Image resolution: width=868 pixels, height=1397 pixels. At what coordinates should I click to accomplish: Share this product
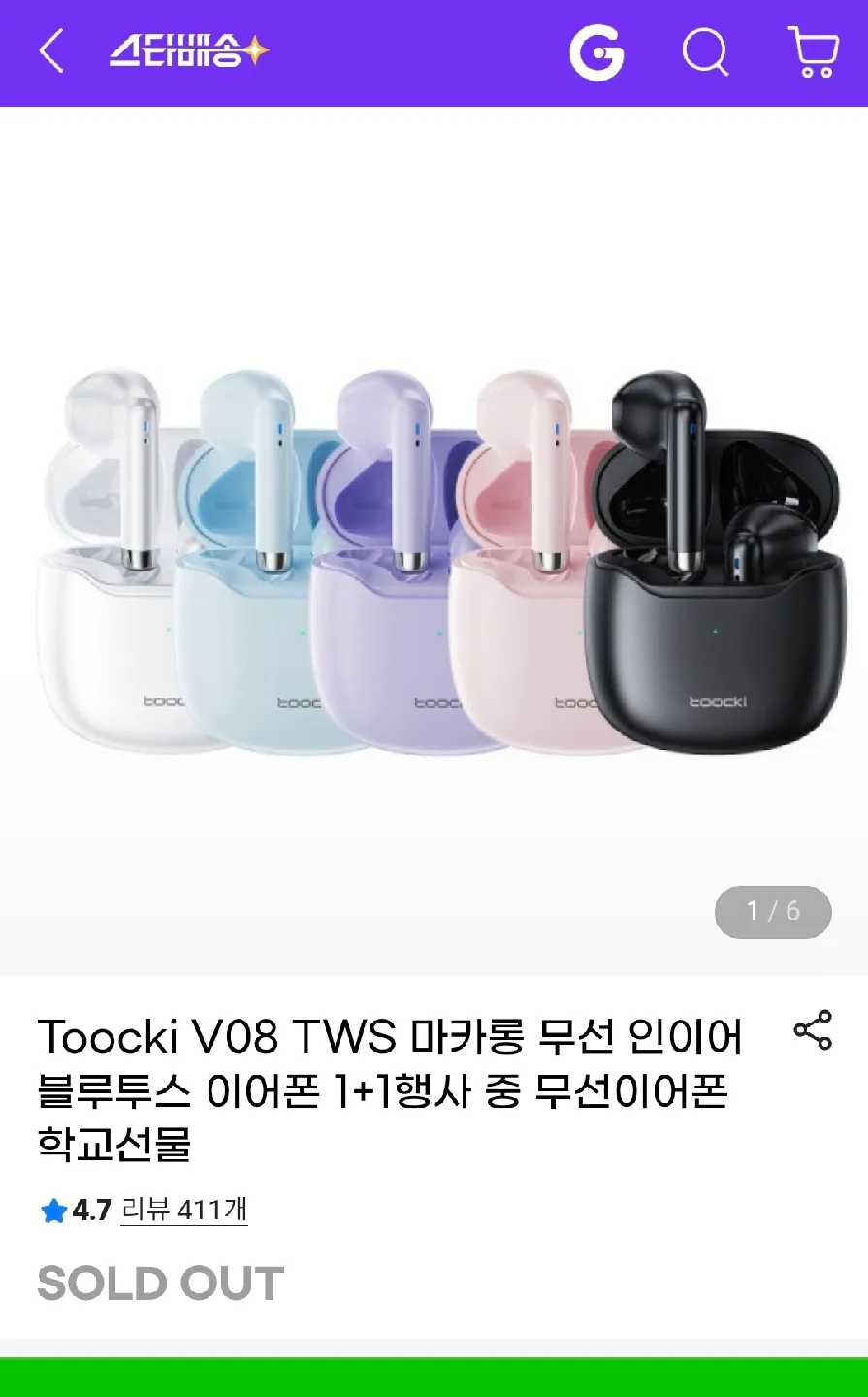[813, 1030]
